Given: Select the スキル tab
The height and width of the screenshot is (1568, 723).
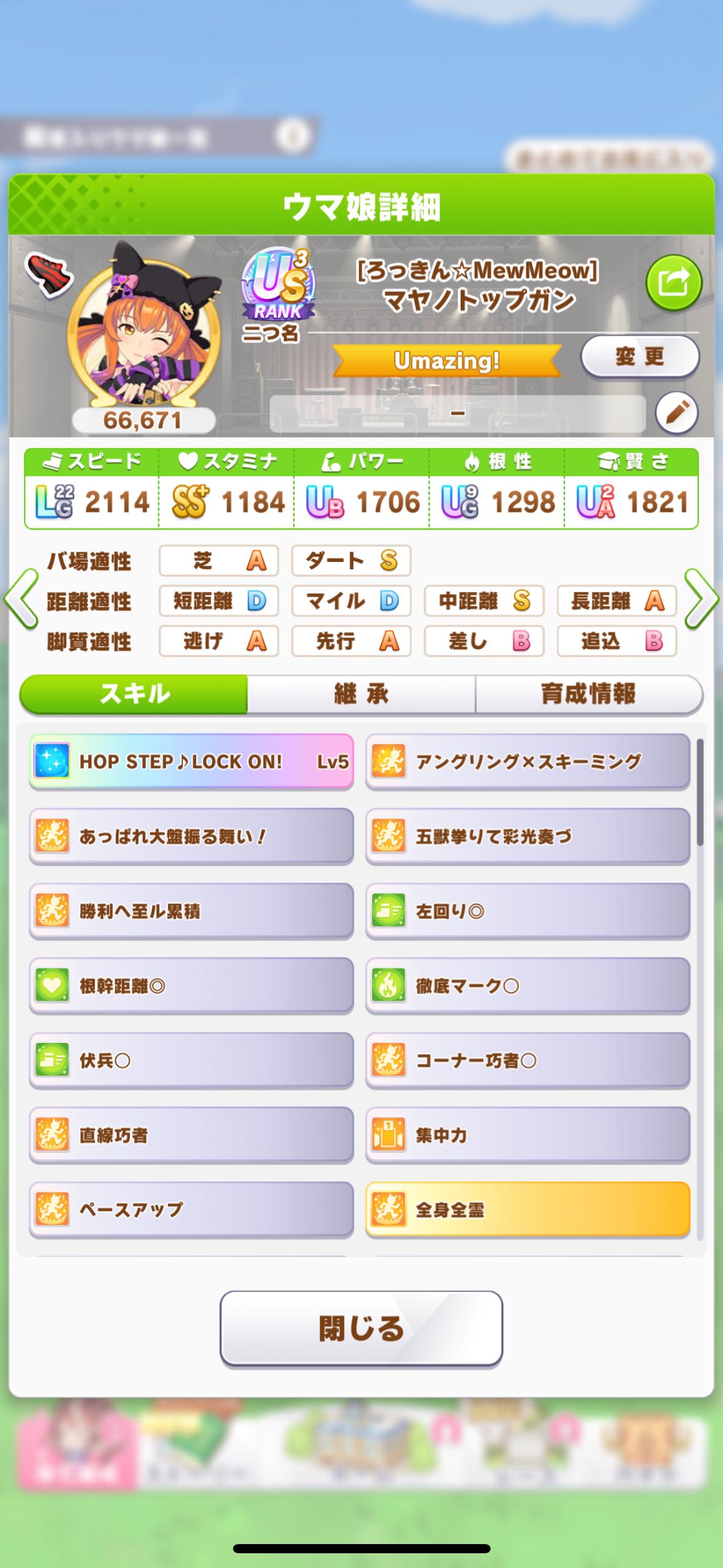Looking at the screenshot, I should coord(134,694).
